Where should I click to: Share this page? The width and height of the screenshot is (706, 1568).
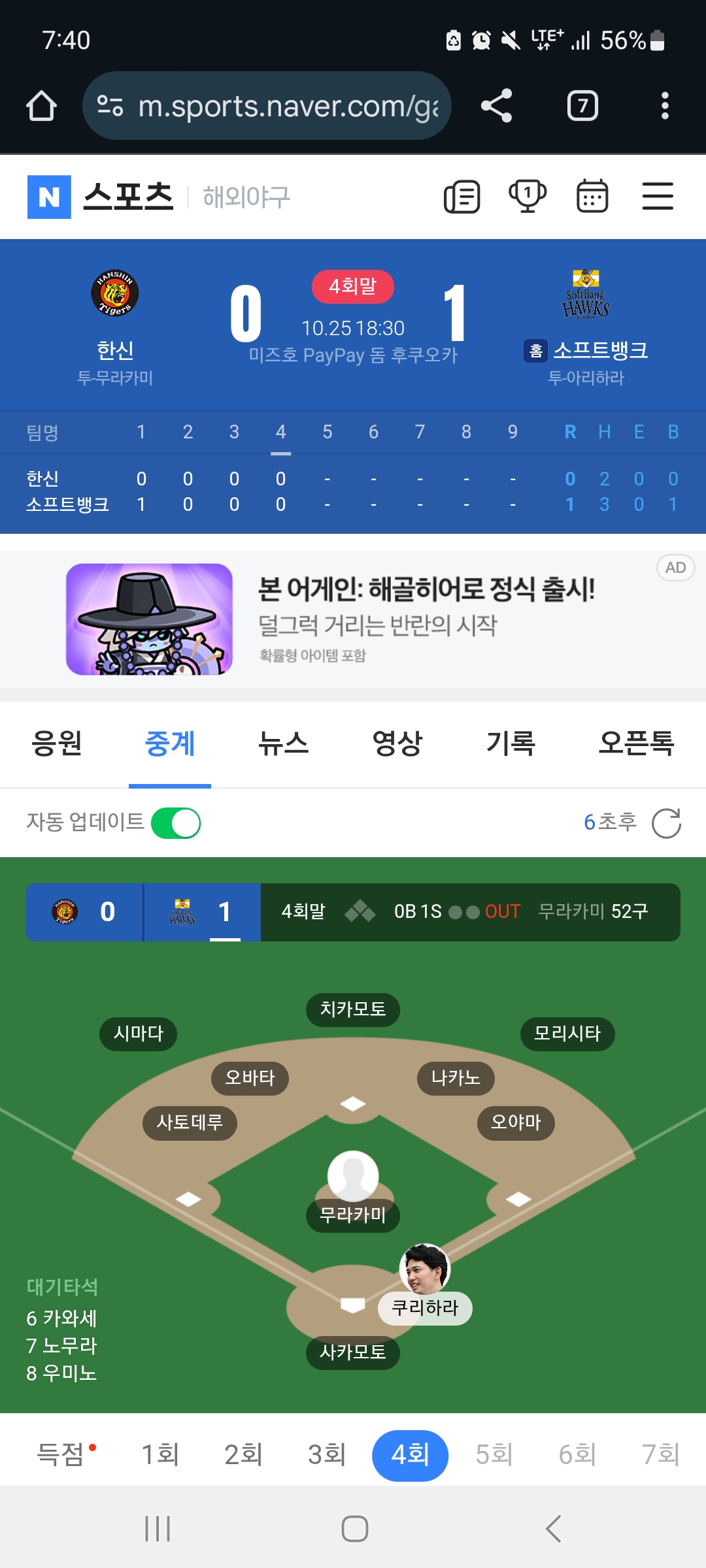coord(496,106)
